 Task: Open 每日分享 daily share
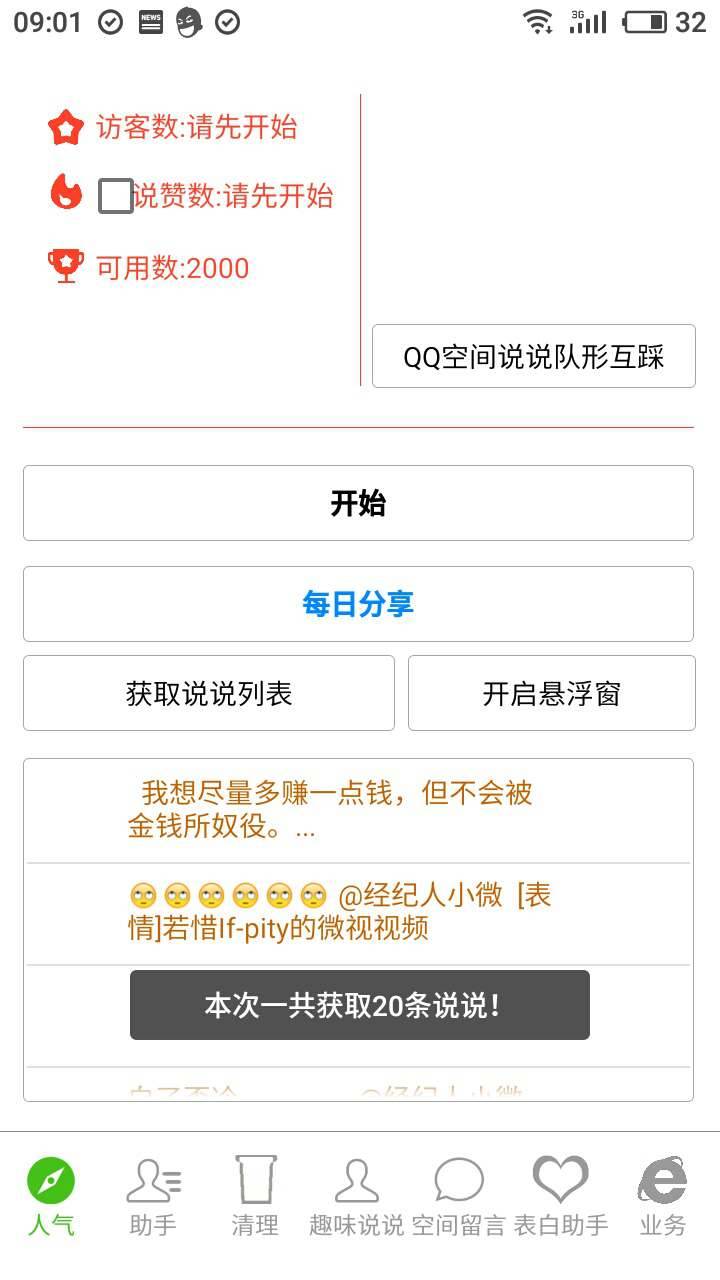(x=358, y=604)
